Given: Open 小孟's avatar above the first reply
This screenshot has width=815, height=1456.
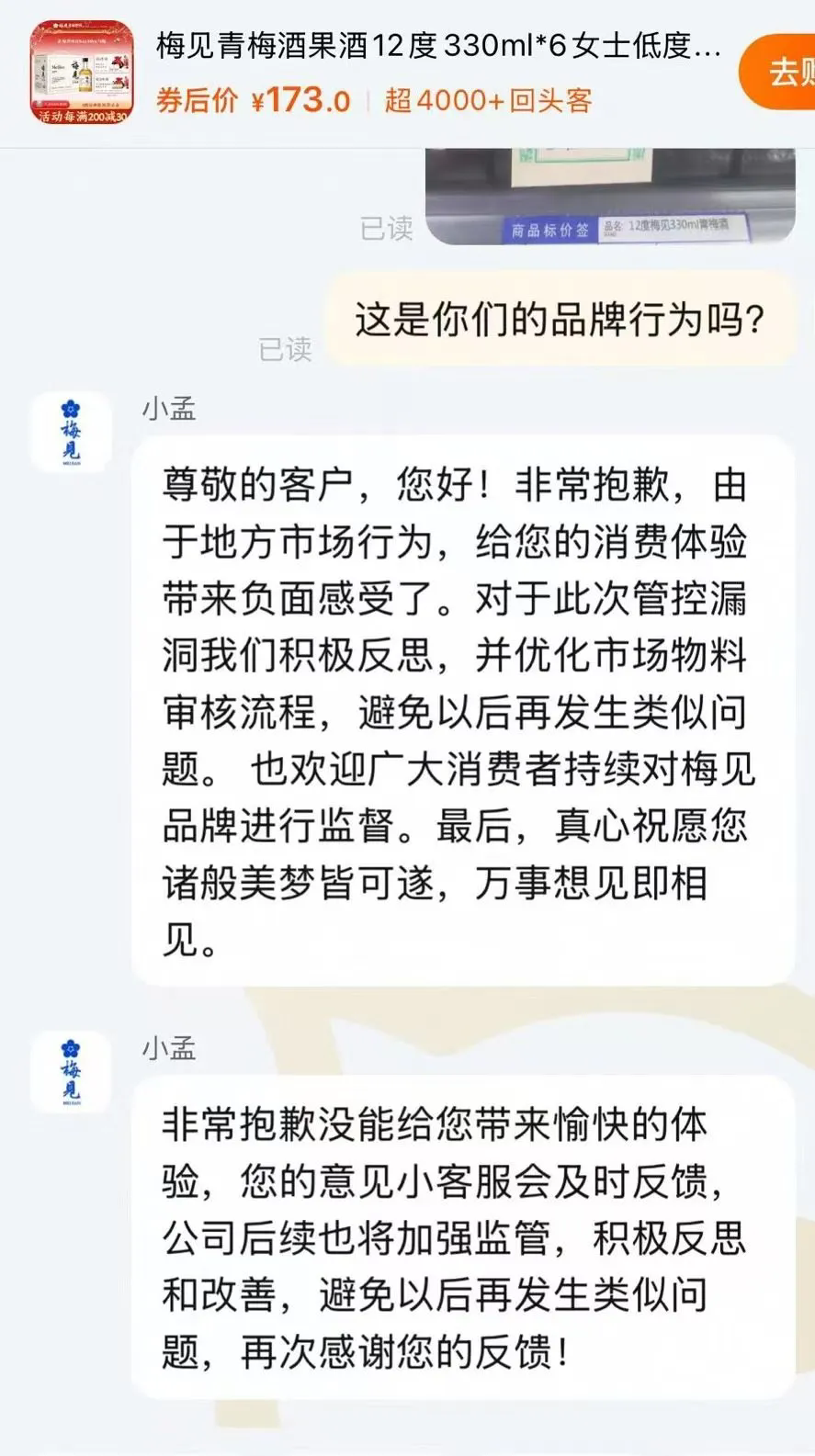Looking at the screenshot, I should click(71, 432).
